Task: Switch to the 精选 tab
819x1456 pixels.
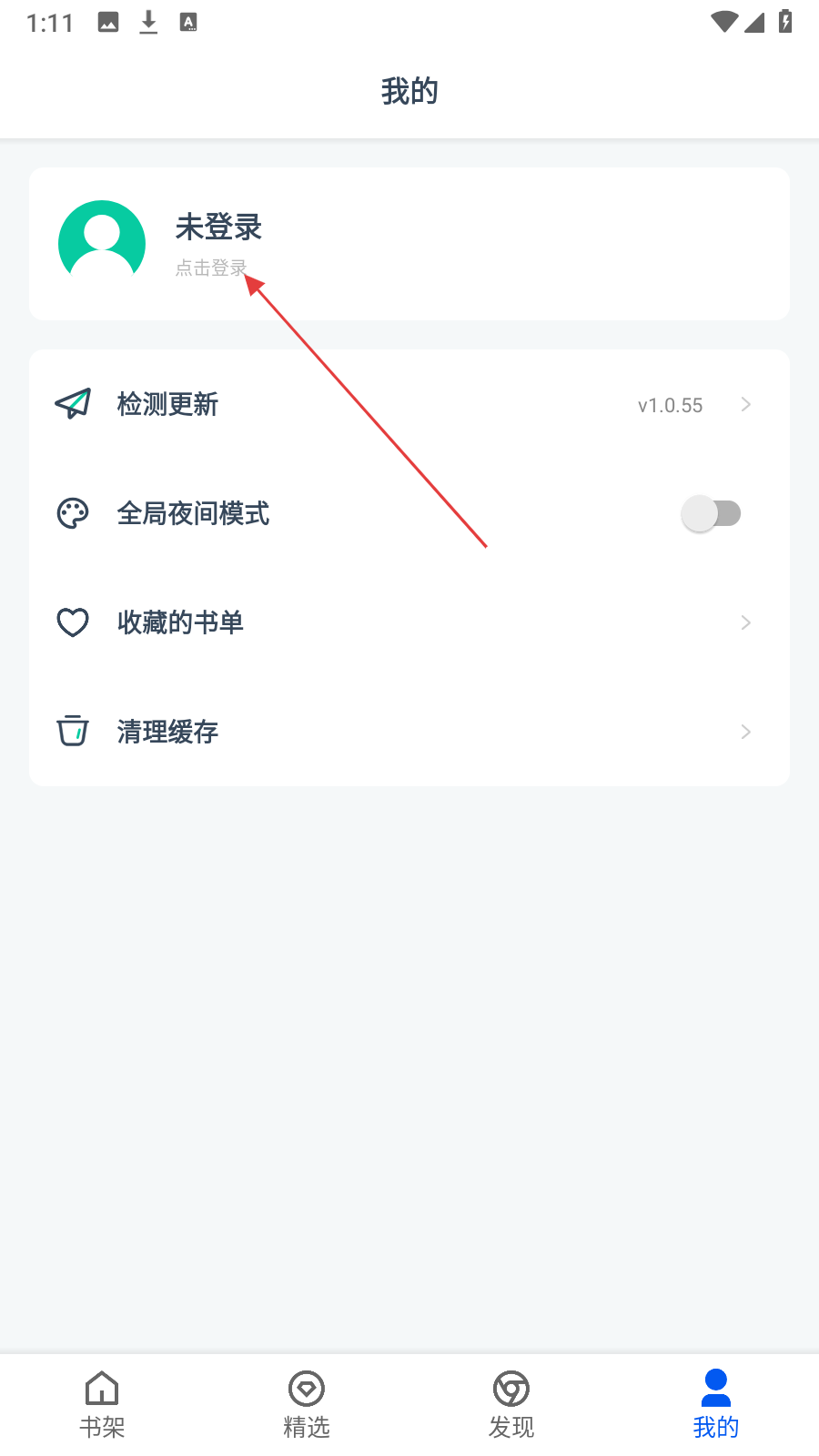Action: (307, 1404)
